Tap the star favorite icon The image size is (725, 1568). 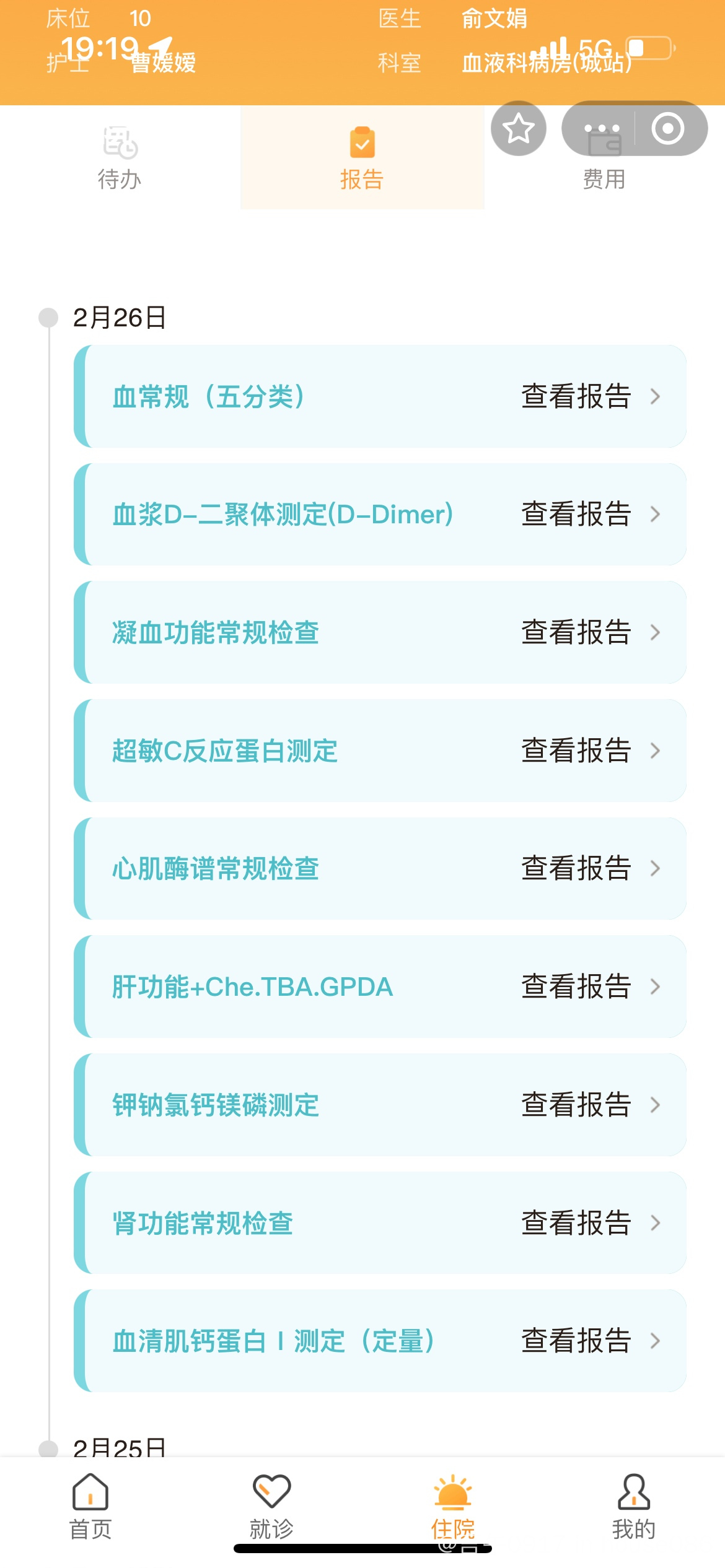click(x=519, y=129)
